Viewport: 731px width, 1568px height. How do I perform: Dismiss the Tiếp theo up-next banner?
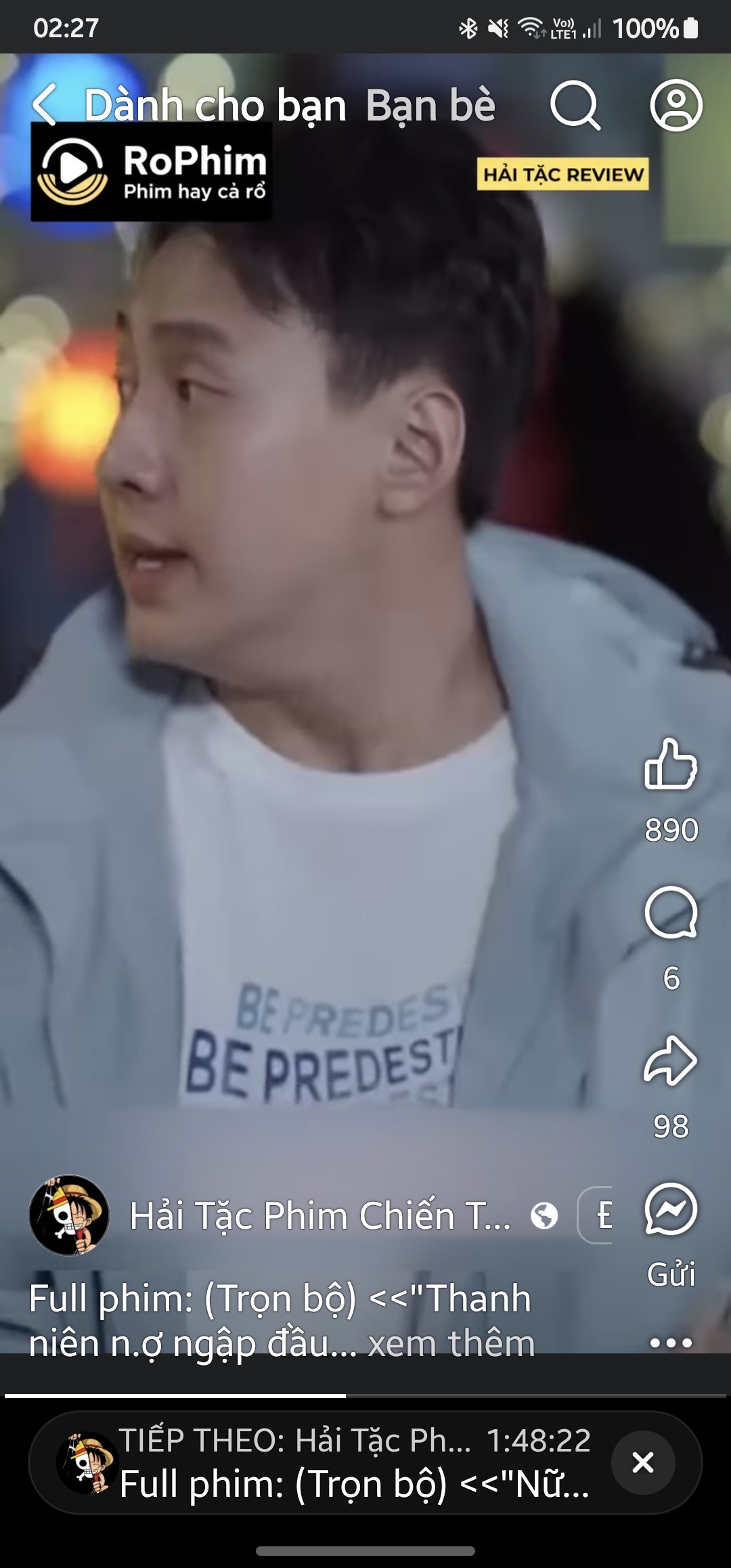[642, 1462]
